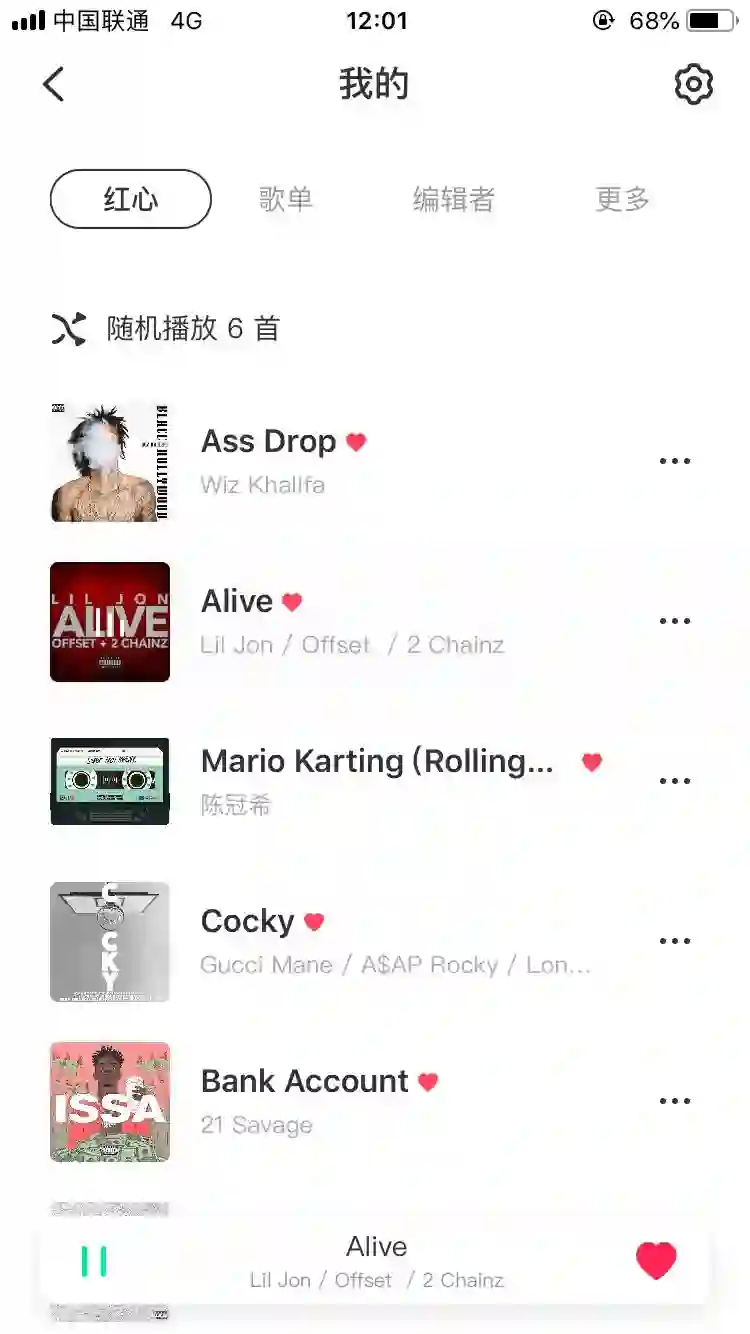Image resolution: width=750 pixels, height=1334 pixels.
Task: Open the settings gear
Action: pyautogui.click(x=693, y=85)
